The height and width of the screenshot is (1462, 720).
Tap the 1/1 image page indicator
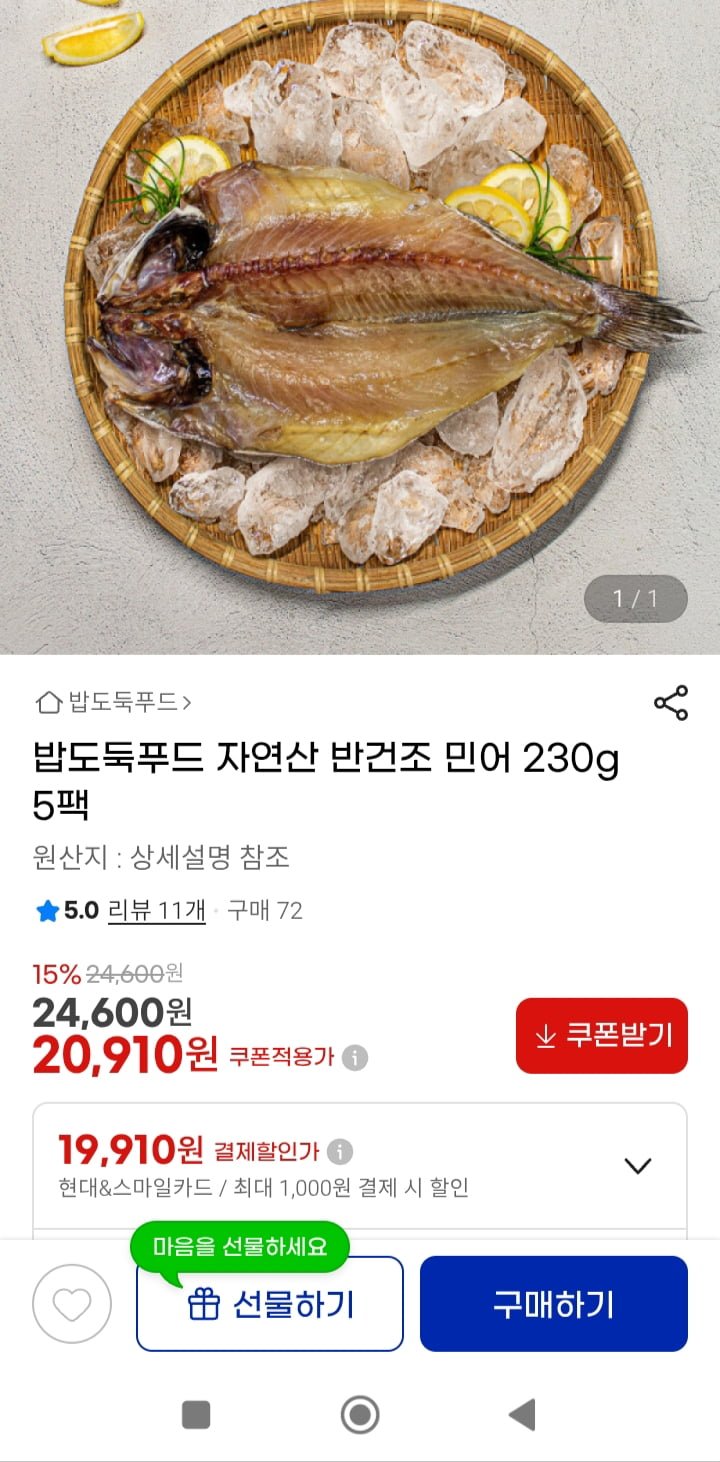pos(636,598)
